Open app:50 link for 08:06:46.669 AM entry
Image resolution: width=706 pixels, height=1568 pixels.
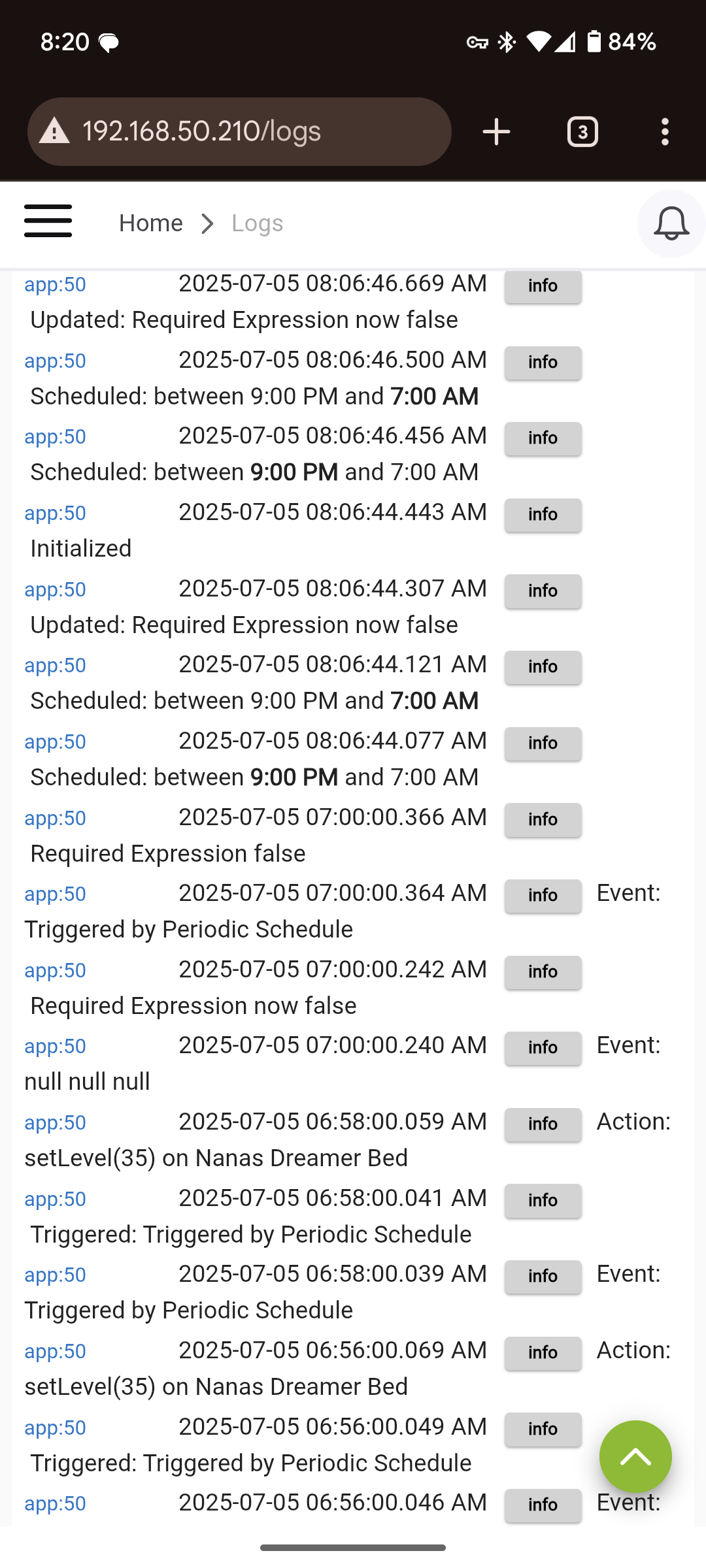pos(56,285)
